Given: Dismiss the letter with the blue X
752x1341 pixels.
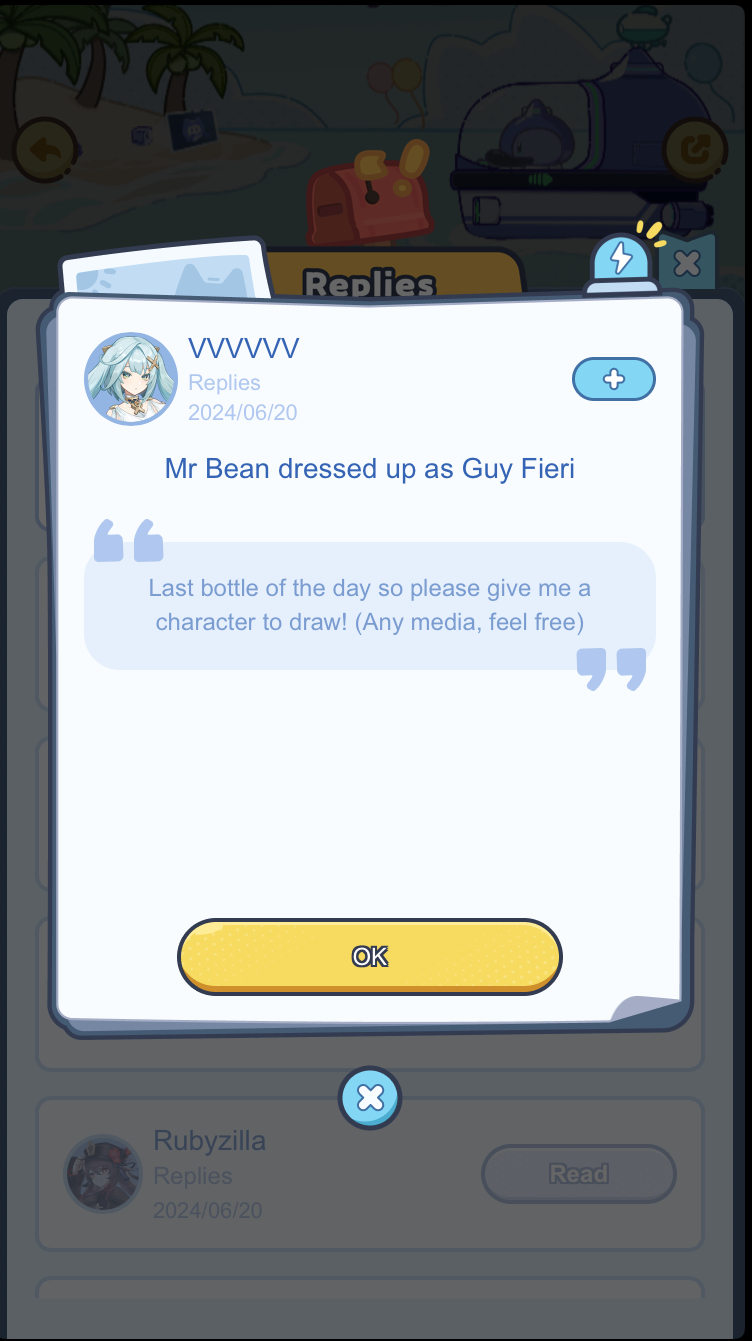Looking at the screenshot, I should click(x=370, y=1097).
